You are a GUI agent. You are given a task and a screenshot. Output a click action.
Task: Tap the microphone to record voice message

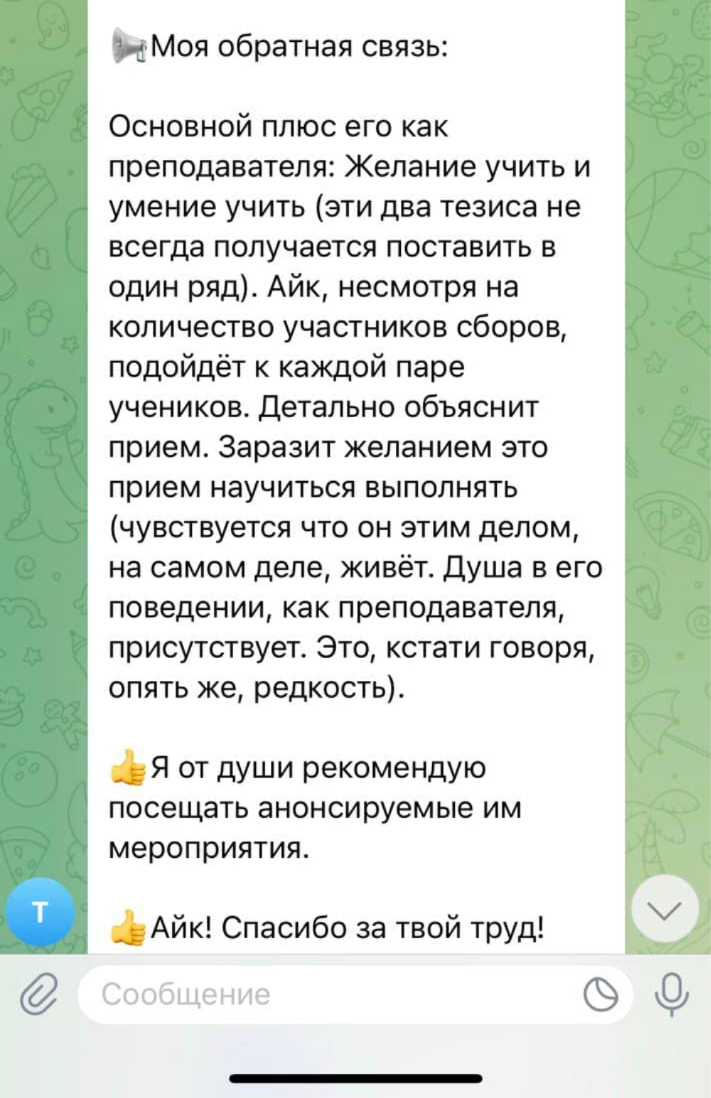pyautogui.click(x=672, y=993)
